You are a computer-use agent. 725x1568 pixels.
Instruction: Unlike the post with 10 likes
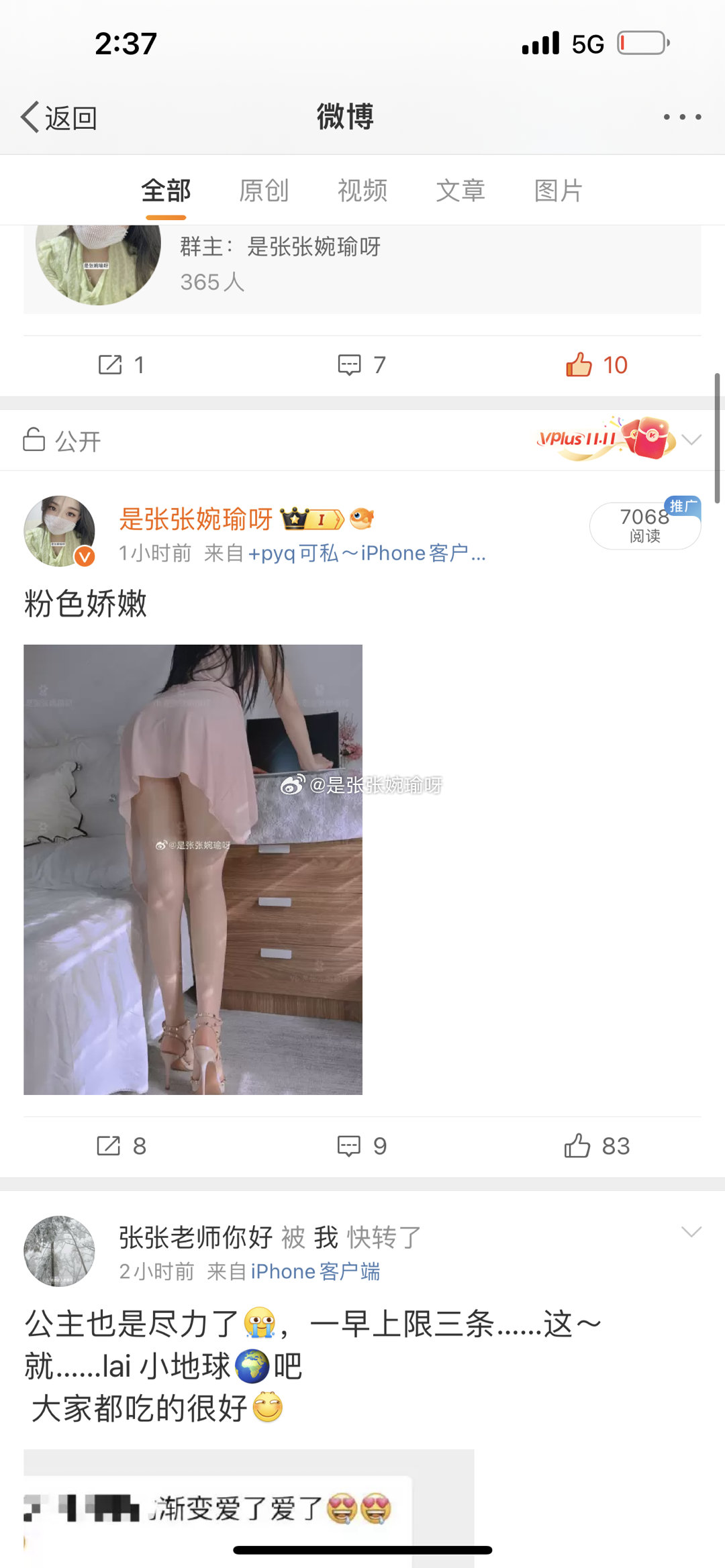click(x=596, y=365)
